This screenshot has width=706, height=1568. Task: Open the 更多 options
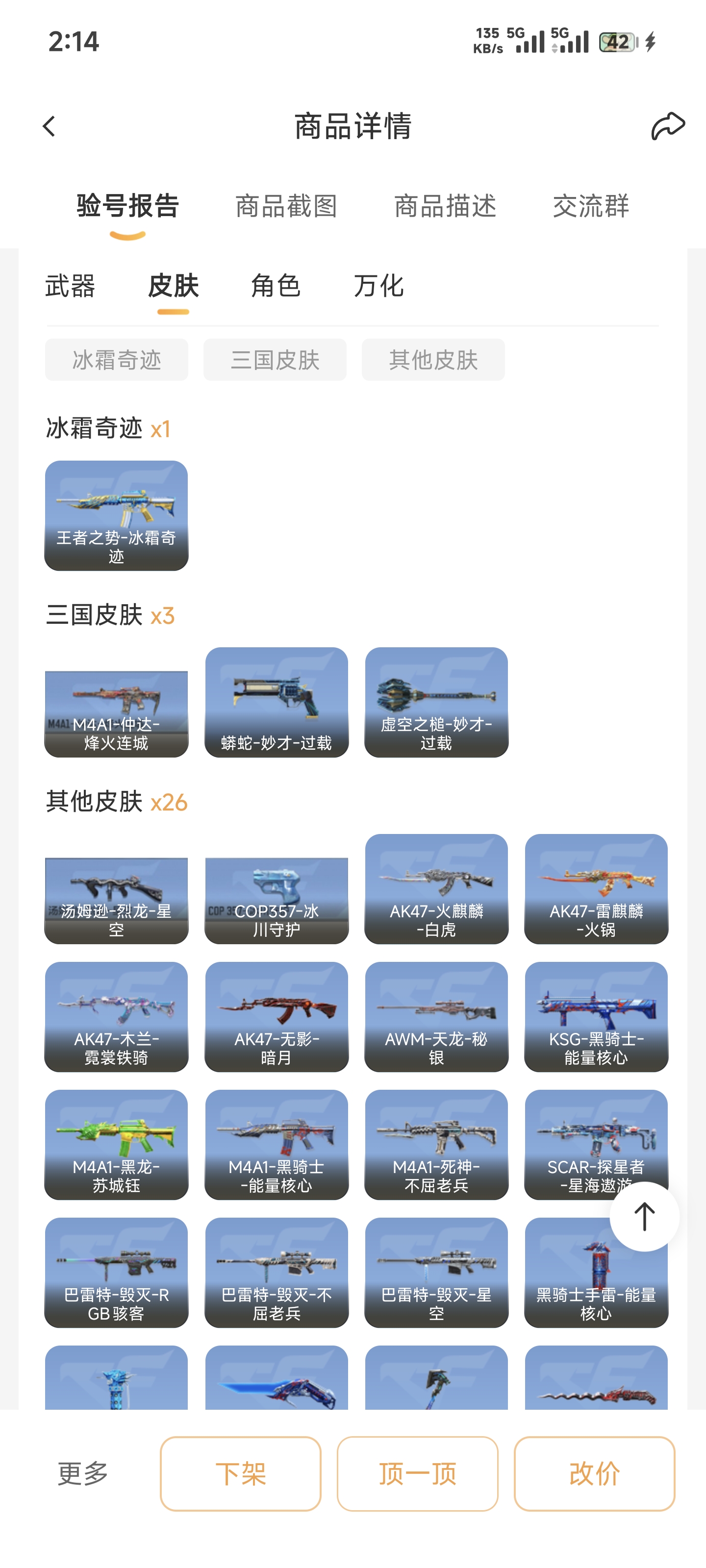(83, 1473)
